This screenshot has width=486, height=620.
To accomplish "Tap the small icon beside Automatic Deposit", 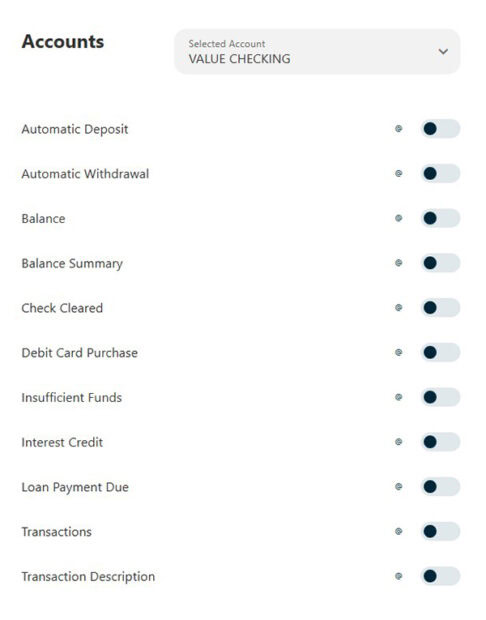I will [399, 129].
